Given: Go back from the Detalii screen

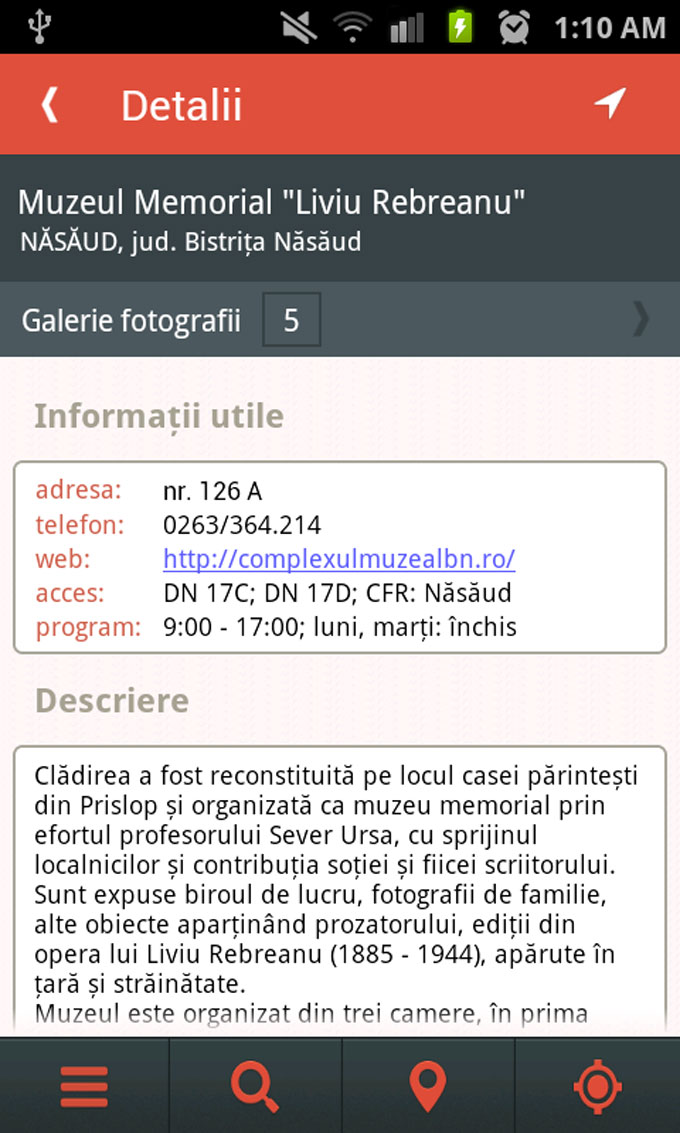Looking at the screenshot, I should [x=50, y=105].
